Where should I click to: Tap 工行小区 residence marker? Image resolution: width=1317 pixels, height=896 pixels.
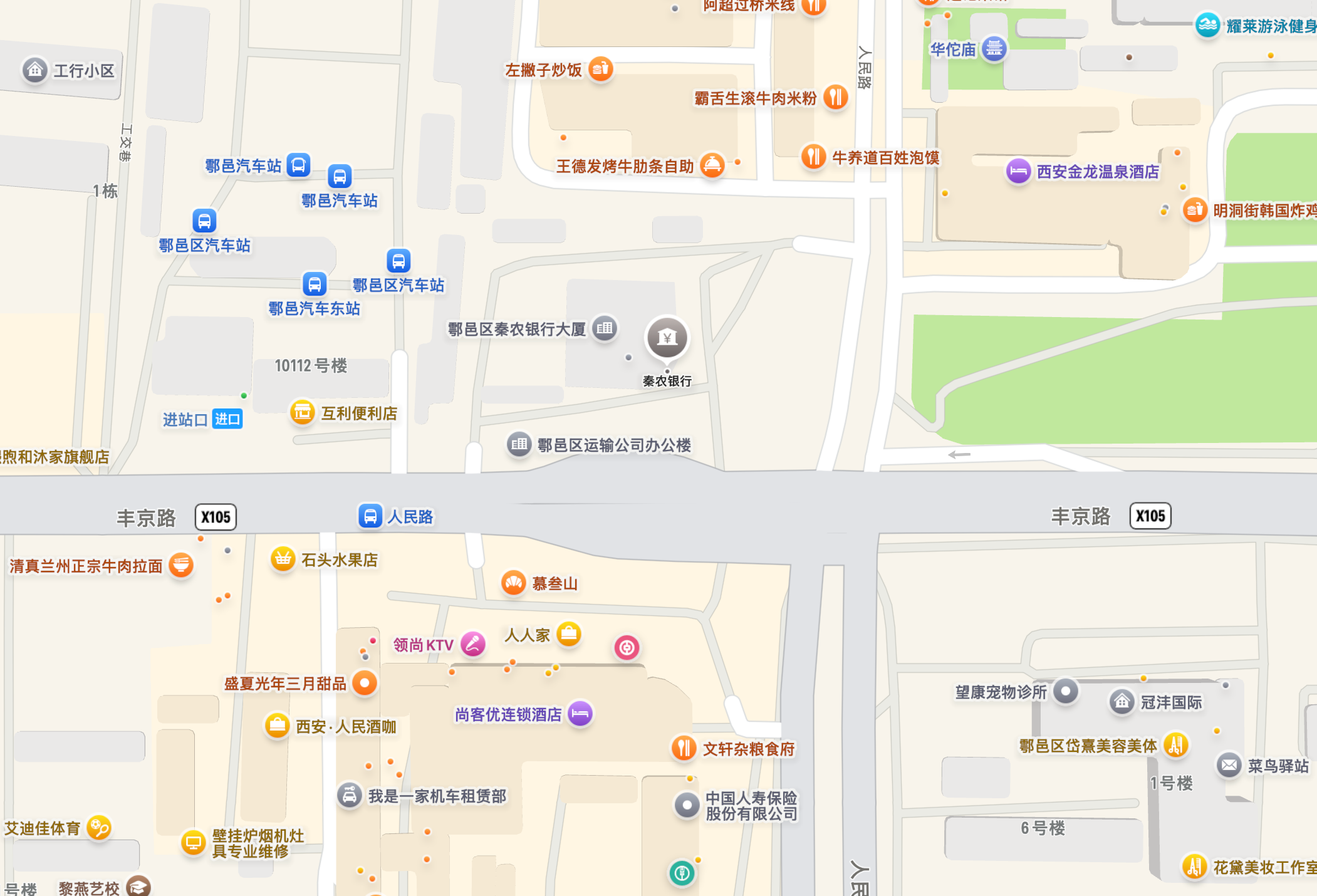(35, 70)
